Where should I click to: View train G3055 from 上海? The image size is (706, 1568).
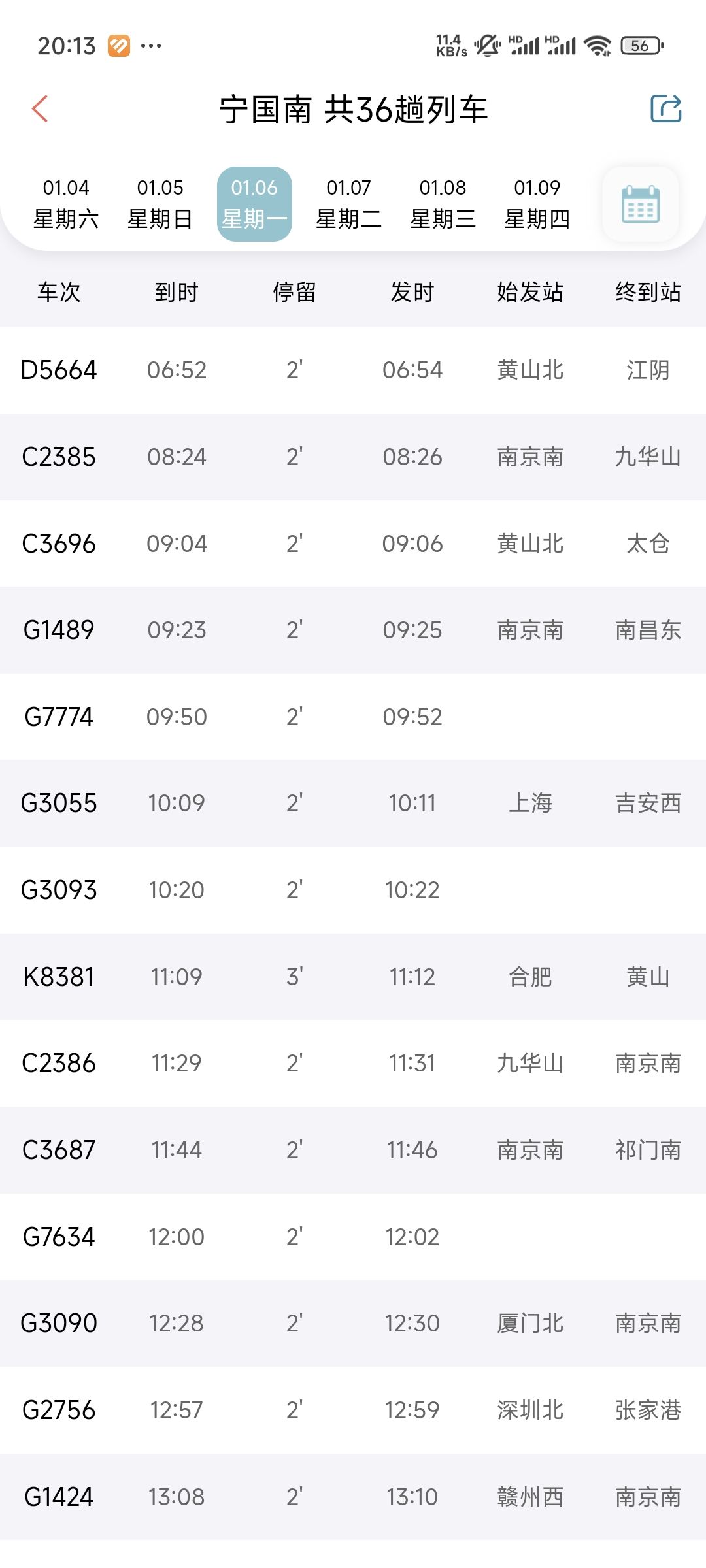353,803
